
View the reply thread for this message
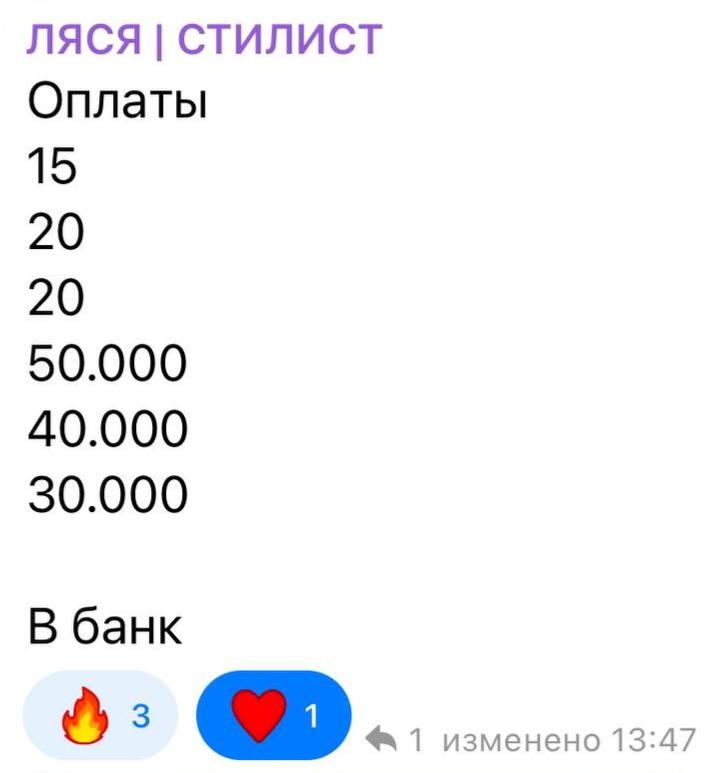(396, 739)
